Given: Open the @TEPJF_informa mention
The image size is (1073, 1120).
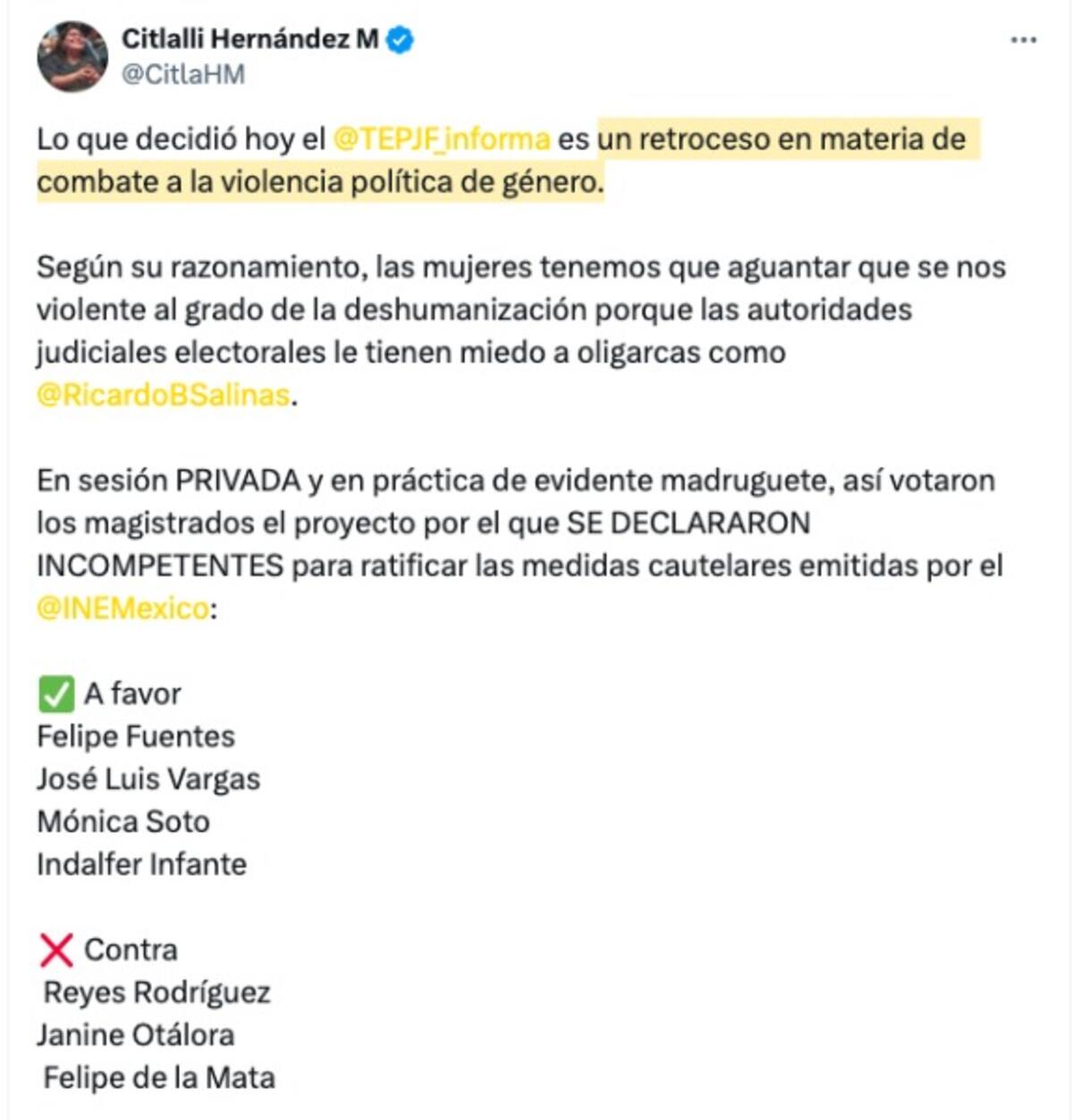Looking at the screenshot, I should pos(441,140).
